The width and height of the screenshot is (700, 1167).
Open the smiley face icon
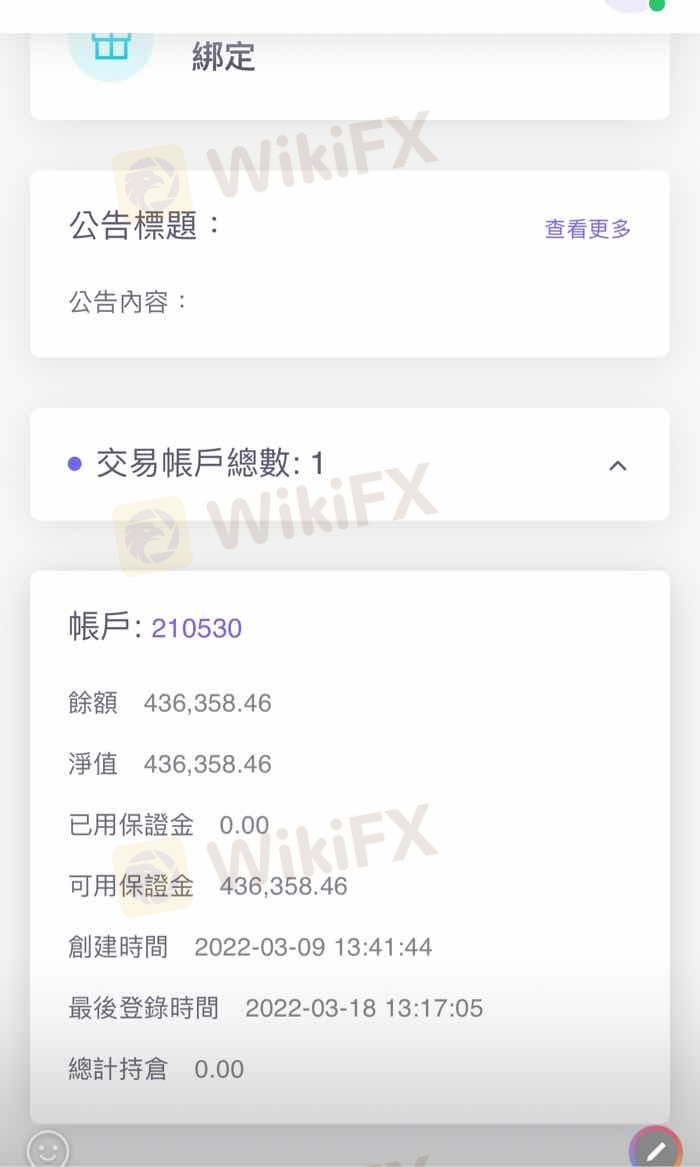point(47,1149)
